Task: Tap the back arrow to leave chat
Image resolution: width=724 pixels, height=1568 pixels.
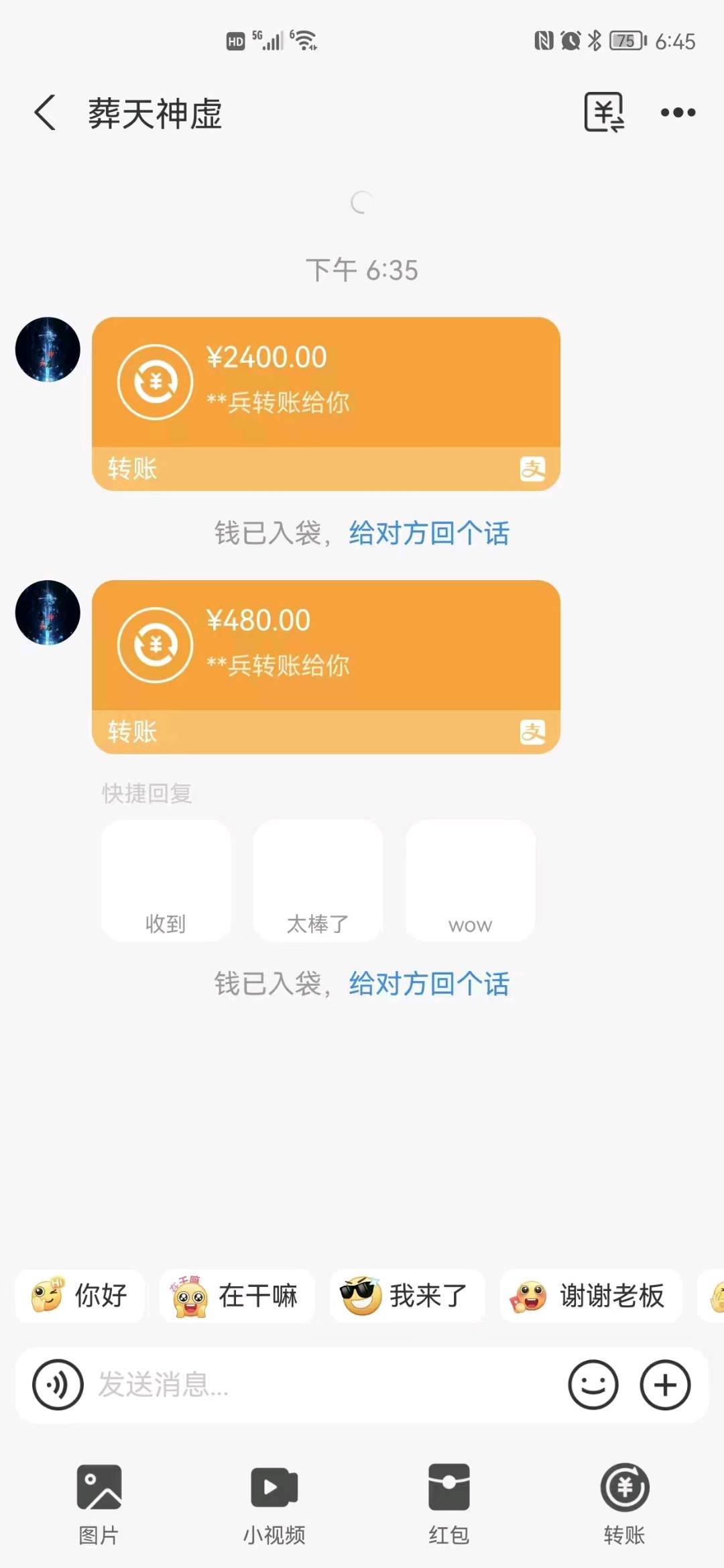Action: click(44, 111)
